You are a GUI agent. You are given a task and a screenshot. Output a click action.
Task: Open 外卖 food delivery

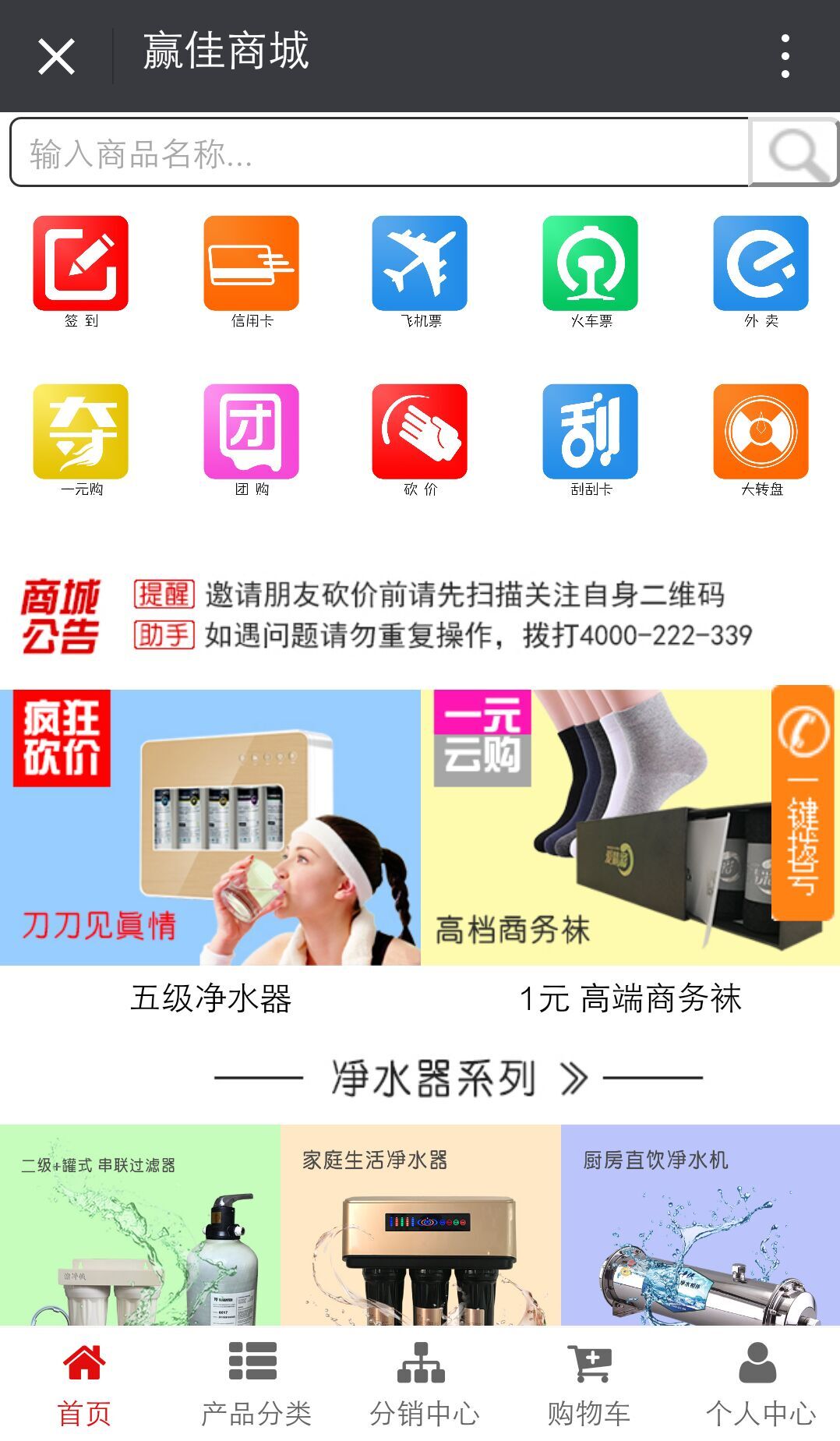(x=761, y=271)
